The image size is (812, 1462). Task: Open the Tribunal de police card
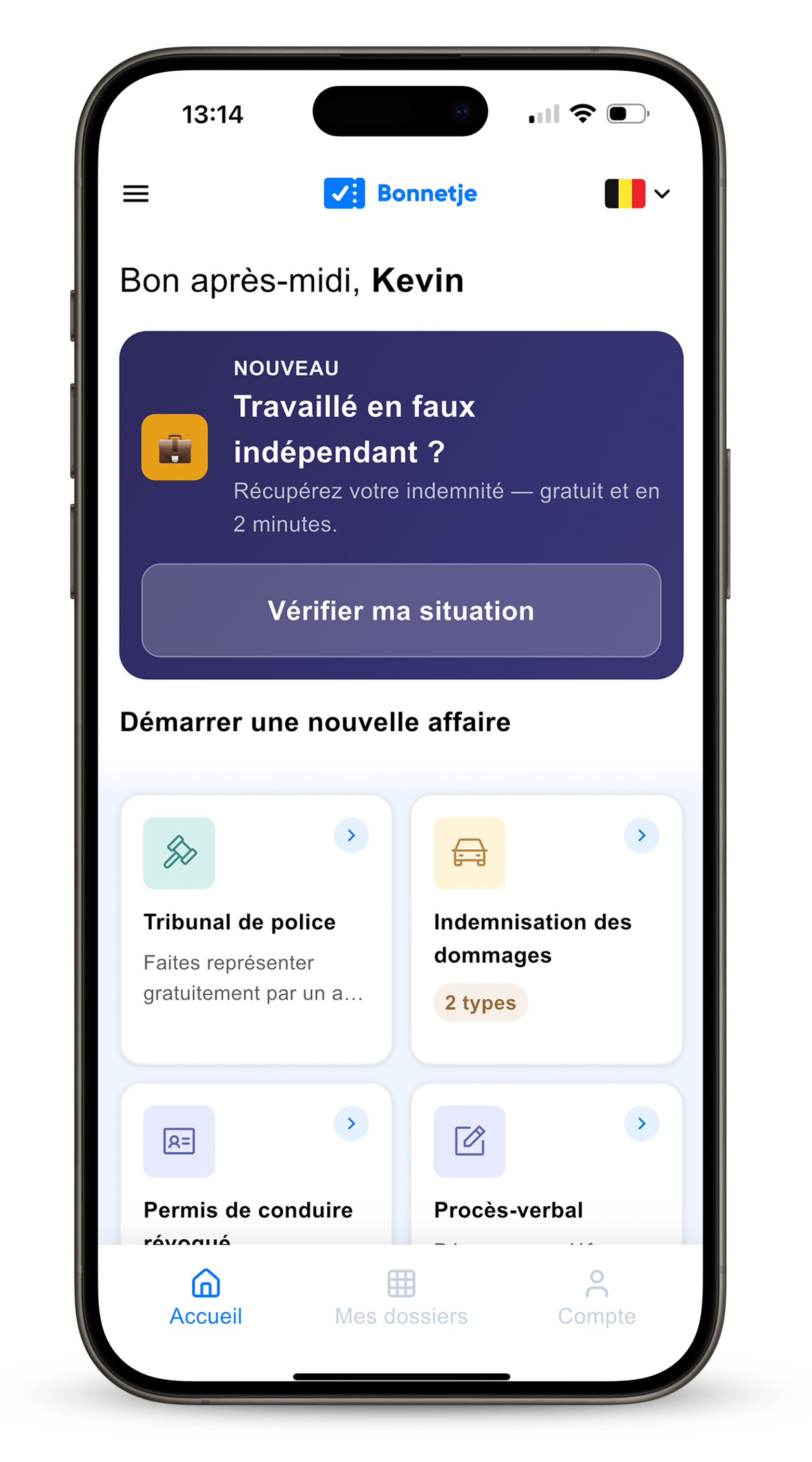click(x=256, y=929)
